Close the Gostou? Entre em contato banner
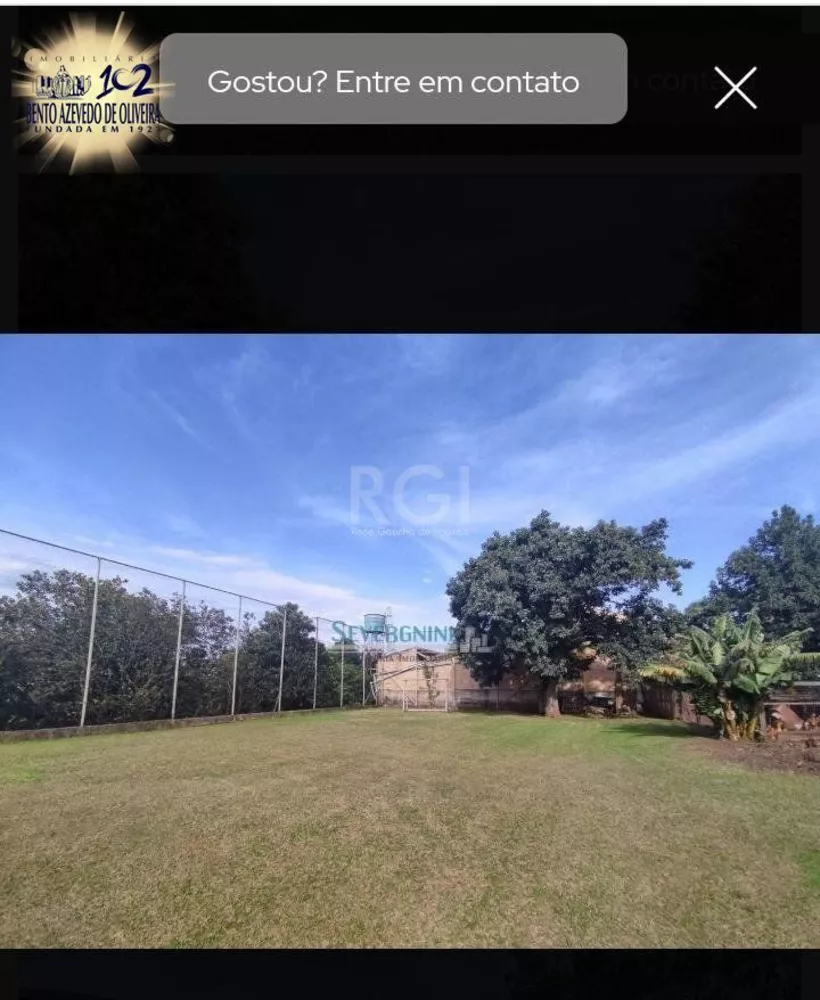The height and width of the screenshot is (1000, 820). (x=736, y=88)
